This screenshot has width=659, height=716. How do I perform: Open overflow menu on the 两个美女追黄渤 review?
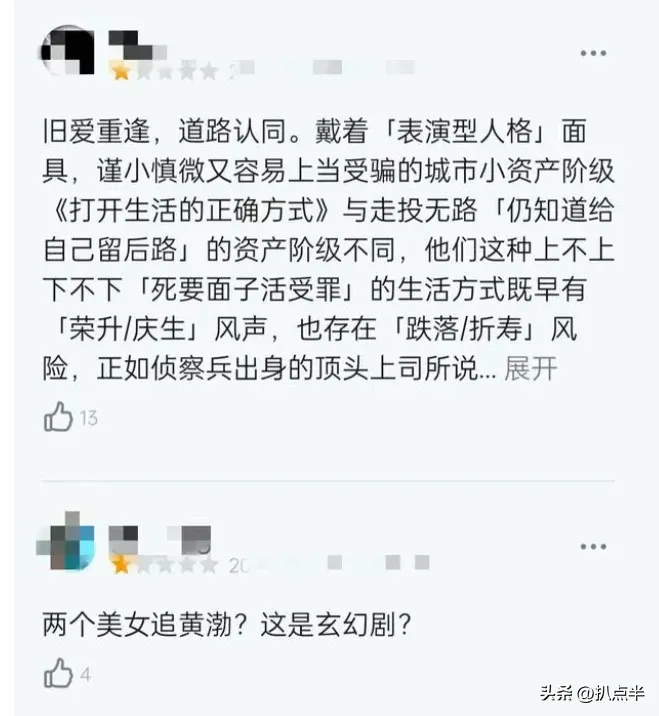click(594, 547)
